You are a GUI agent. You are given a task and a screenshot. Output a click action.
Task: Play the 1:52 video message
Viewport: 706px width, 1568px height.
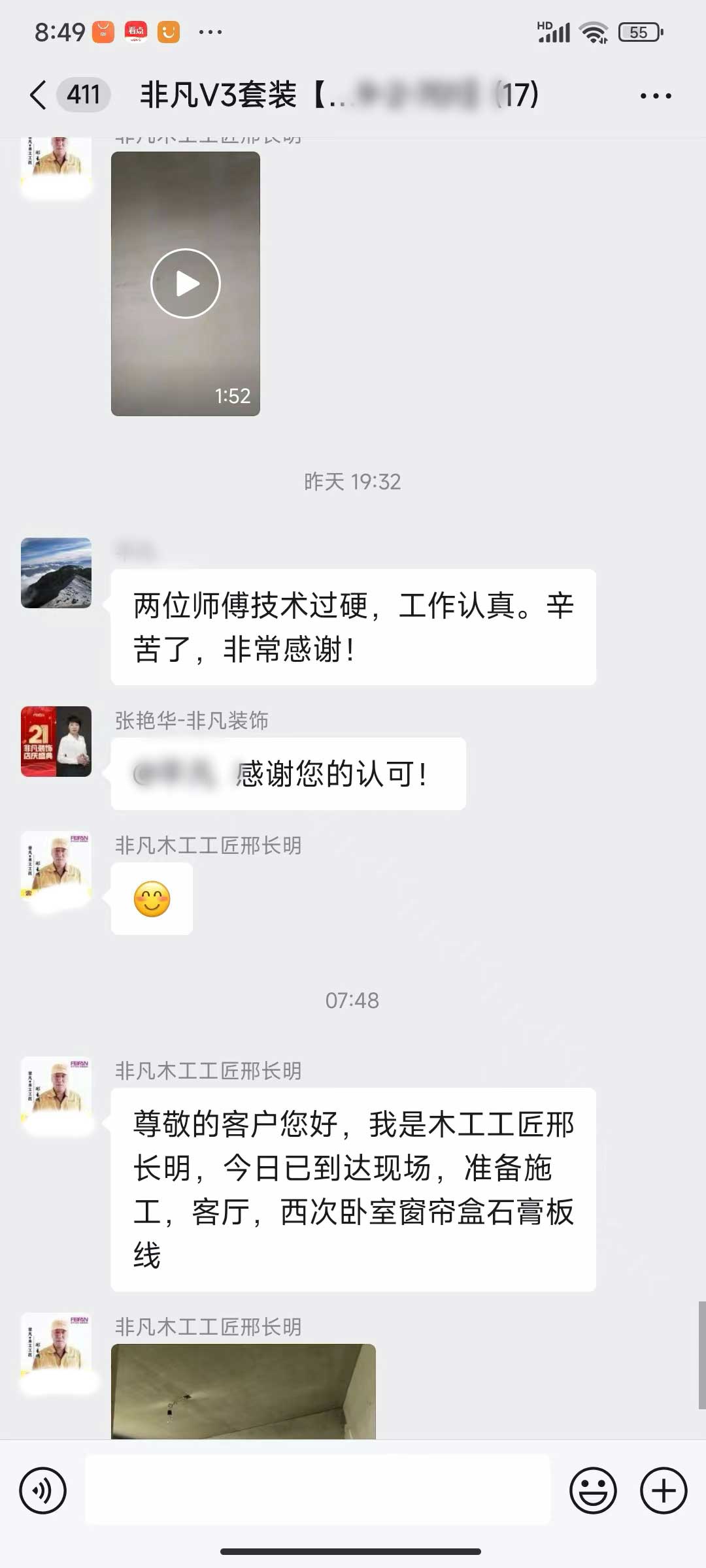(x=186, y=284)
